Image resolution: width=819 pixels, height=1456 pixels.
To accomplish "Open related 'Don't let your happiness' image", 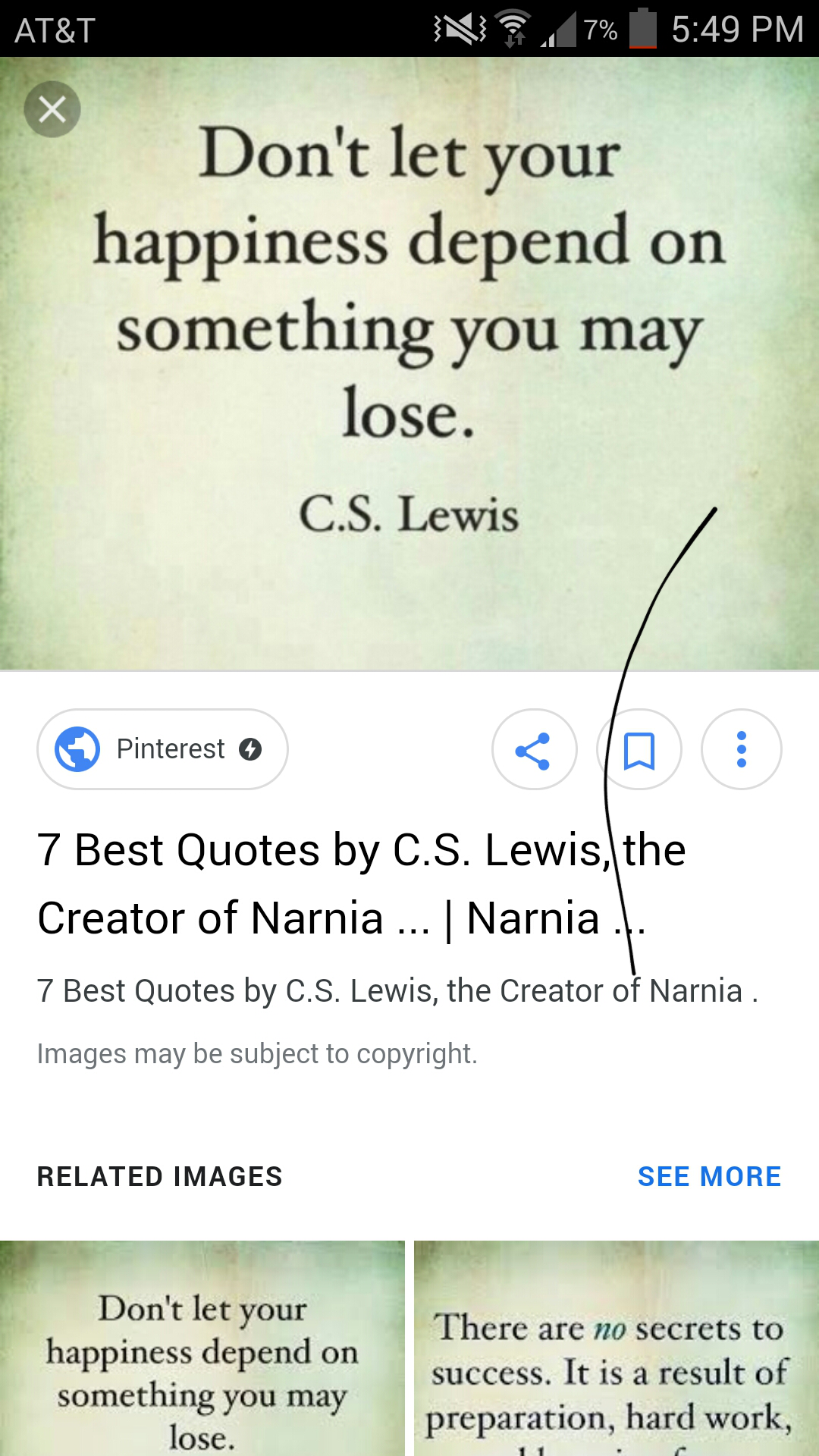I will 202,1348.
